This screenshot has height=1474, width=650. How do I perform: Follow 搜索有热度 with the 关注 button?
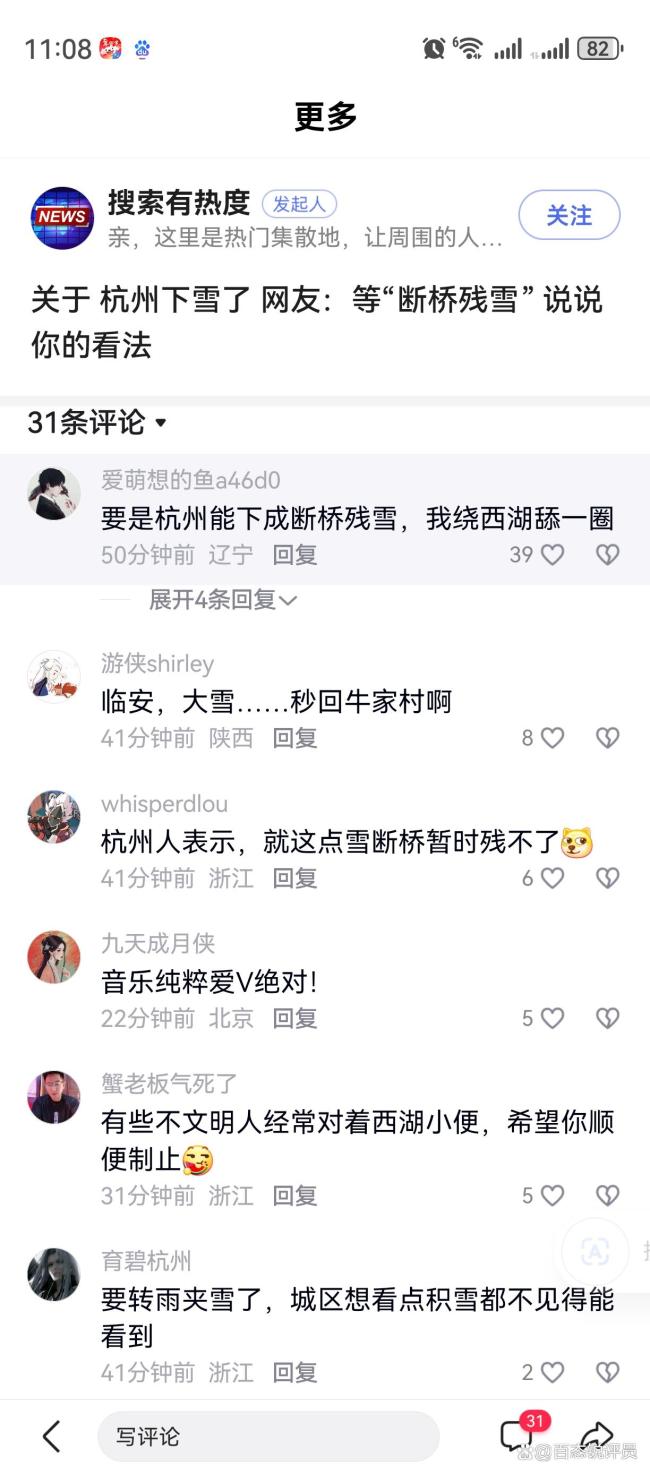click(x=569, y=215)
